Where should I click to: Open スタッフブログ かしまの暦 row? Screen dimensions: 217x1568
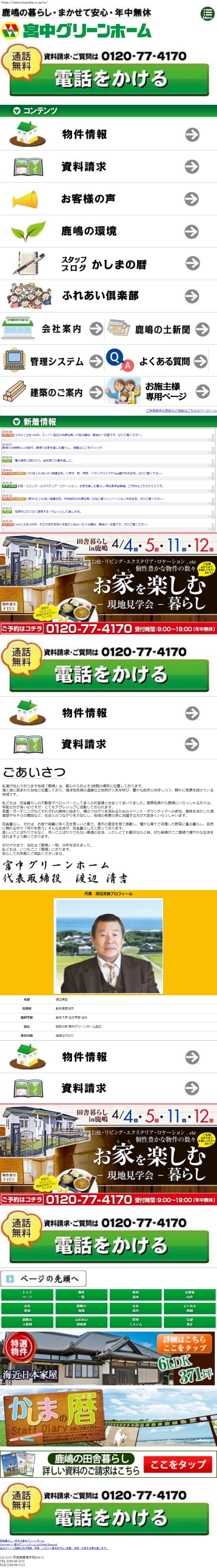pos(108,263)
